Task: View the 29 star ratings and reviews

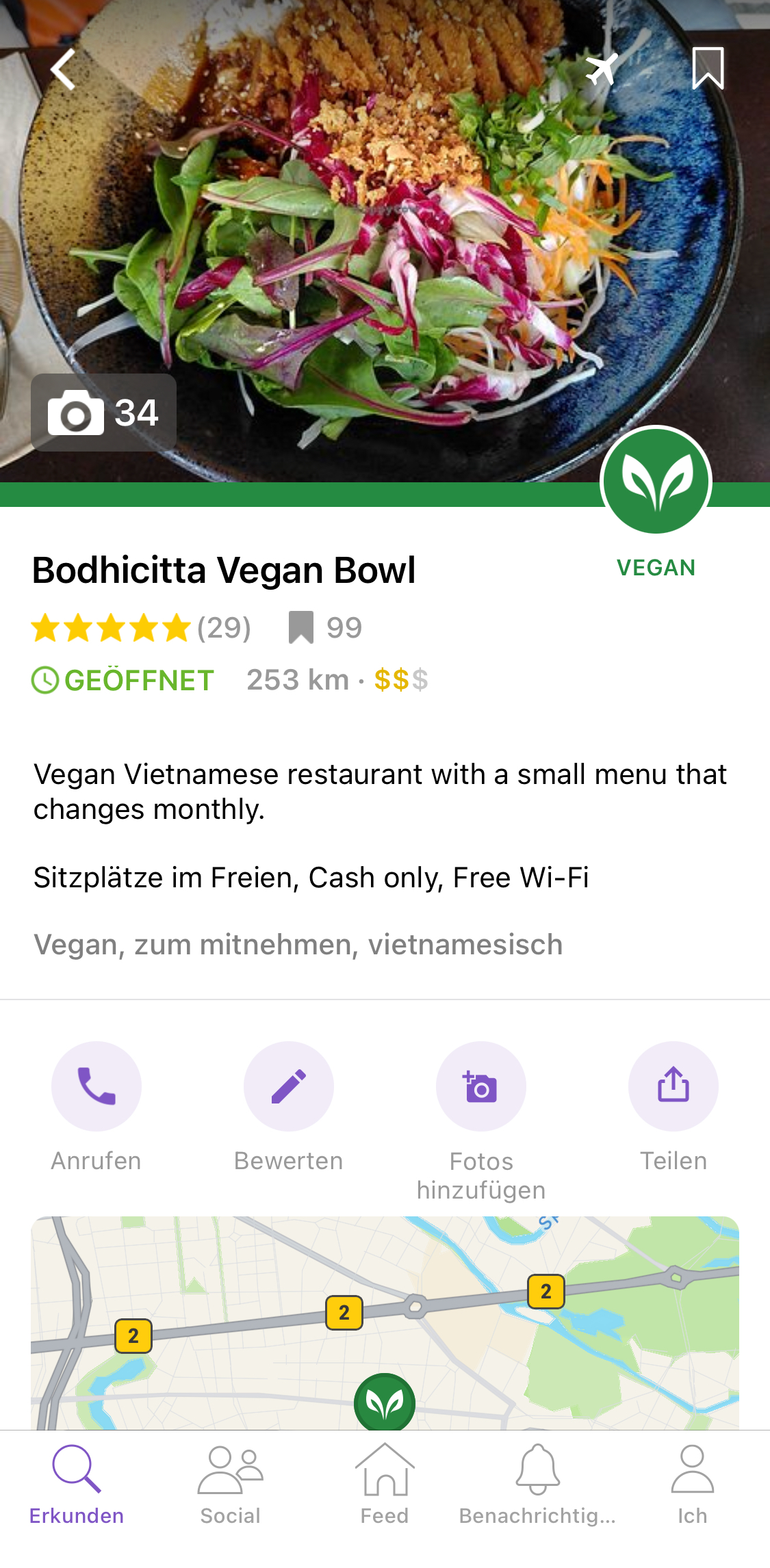Action: pyautogui.click(x=142, y=628)
